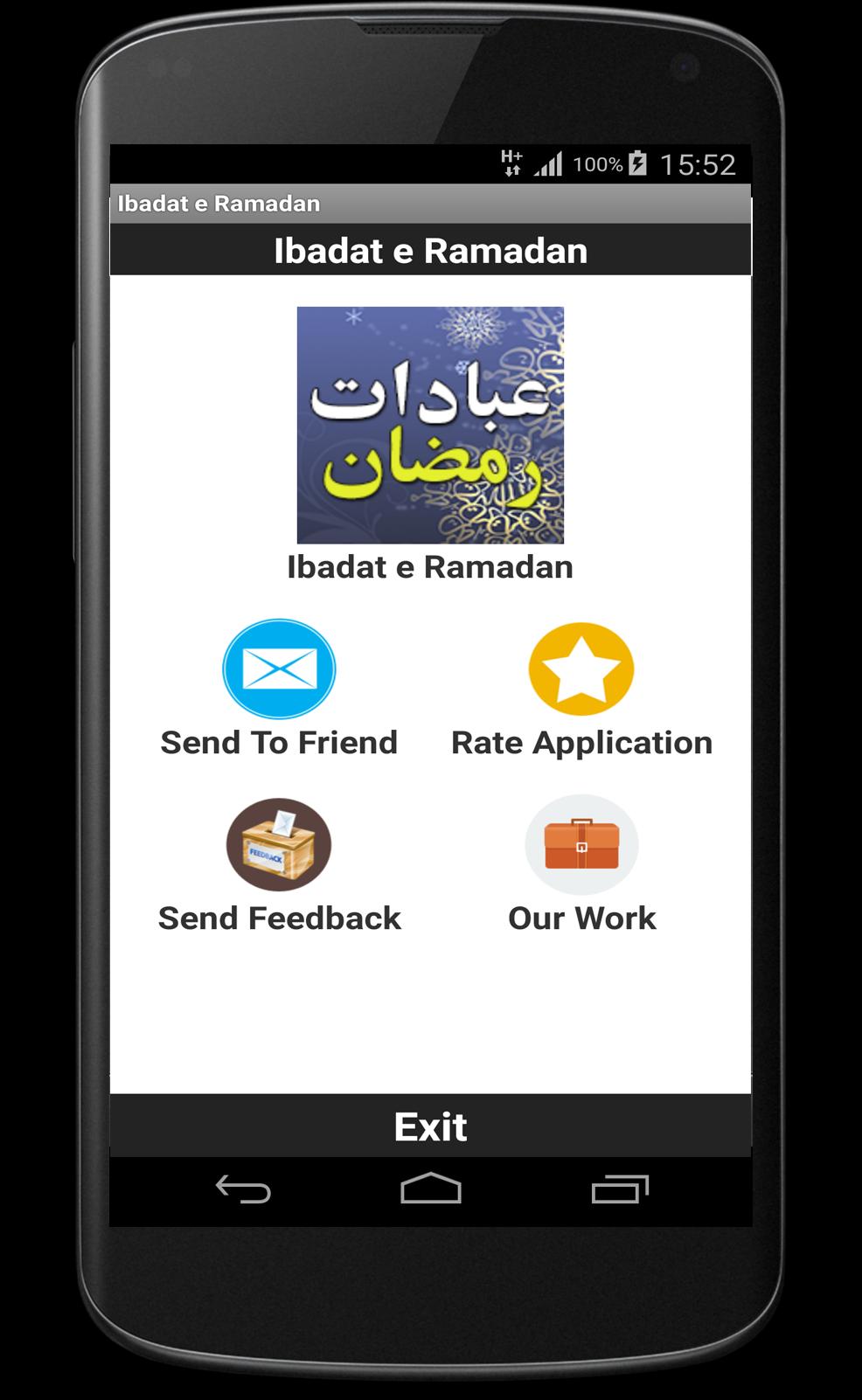
Task: Open the recent apps view
Action: (x=620, y=1189)
